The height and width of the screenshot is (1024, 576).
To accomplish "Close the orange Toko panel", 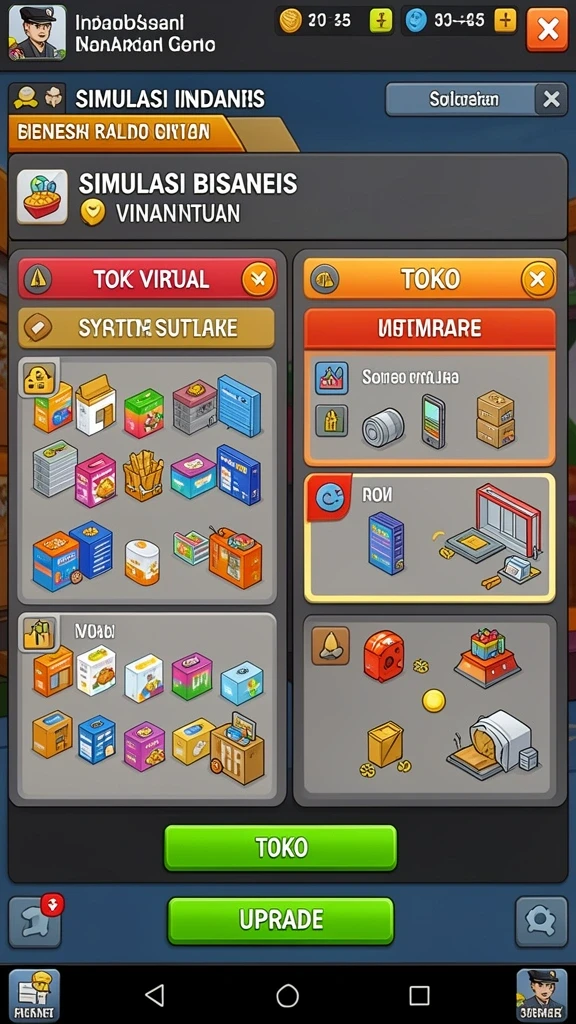I will pyautogui.click(x=537, y=280).
